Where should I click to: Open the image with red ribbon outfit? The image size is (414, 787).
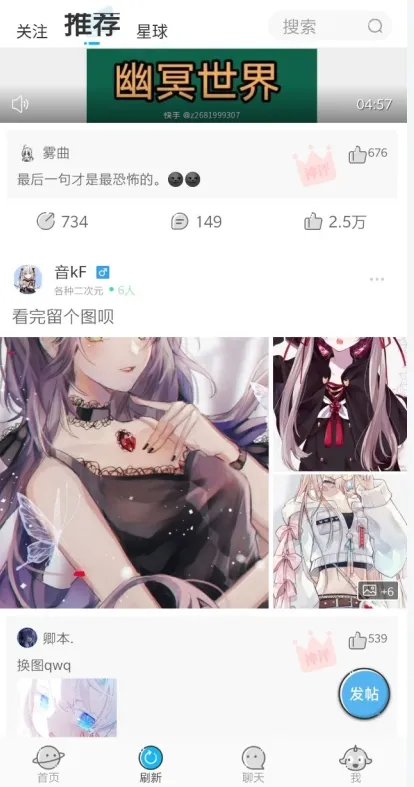coord(340,404)
